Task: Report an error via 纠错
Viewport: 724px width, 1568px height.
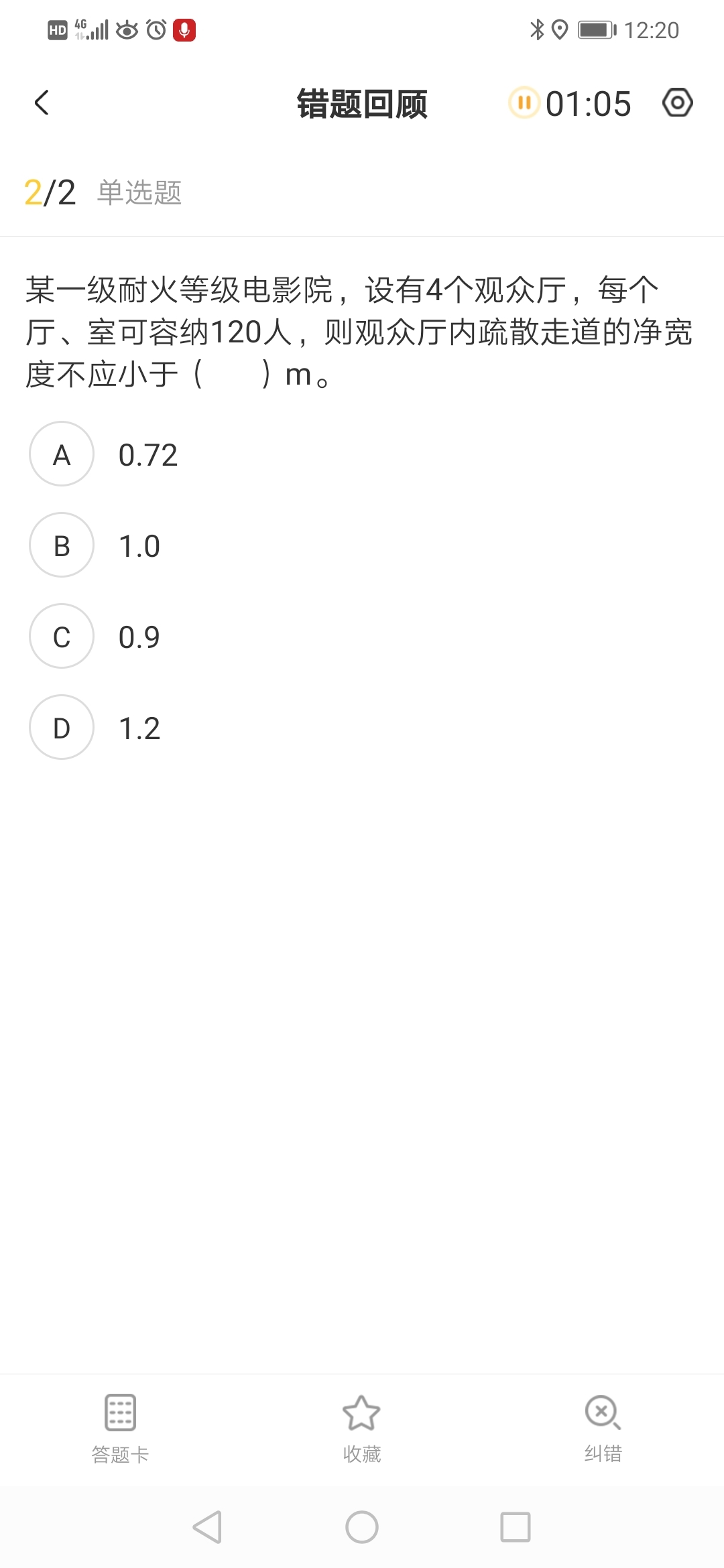Action: click(x=603, y=1429)
